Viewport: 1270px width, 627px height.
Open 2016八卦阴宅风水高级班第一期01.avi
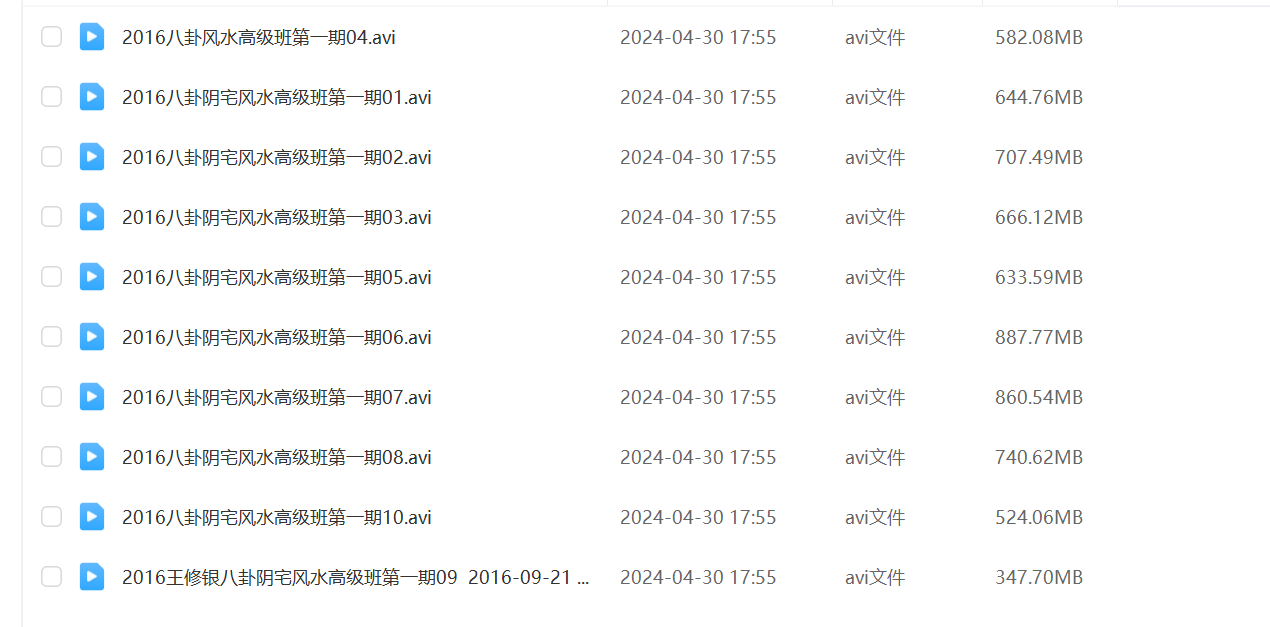(276, 98)
